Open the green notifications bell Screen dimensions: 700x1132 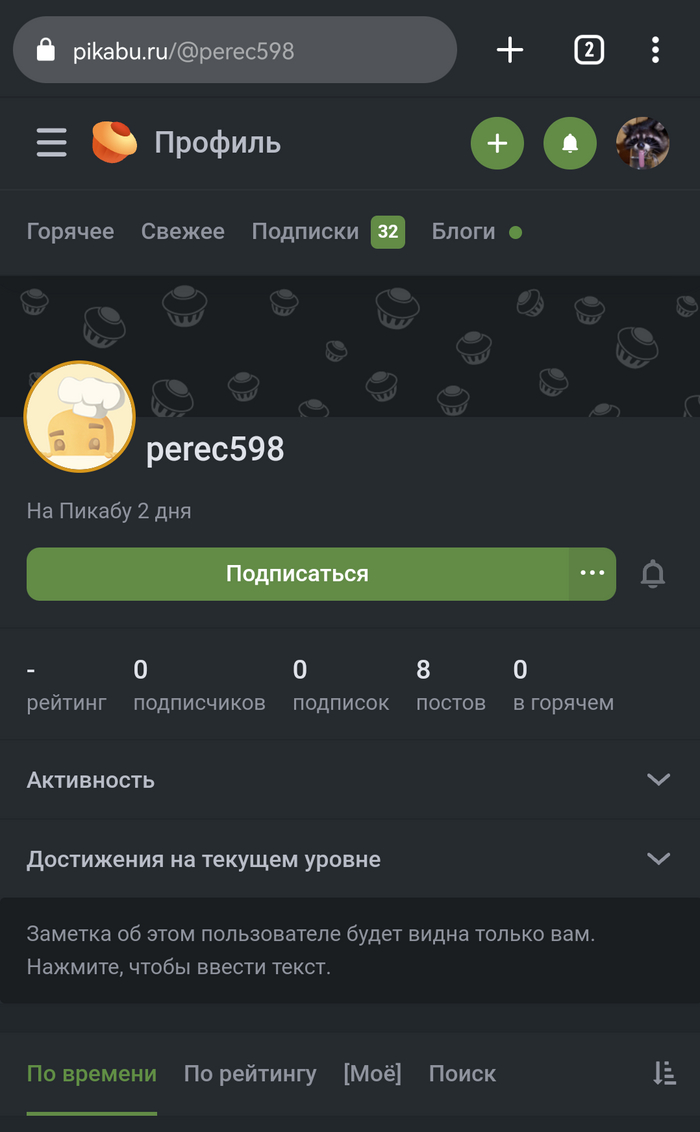570,143
